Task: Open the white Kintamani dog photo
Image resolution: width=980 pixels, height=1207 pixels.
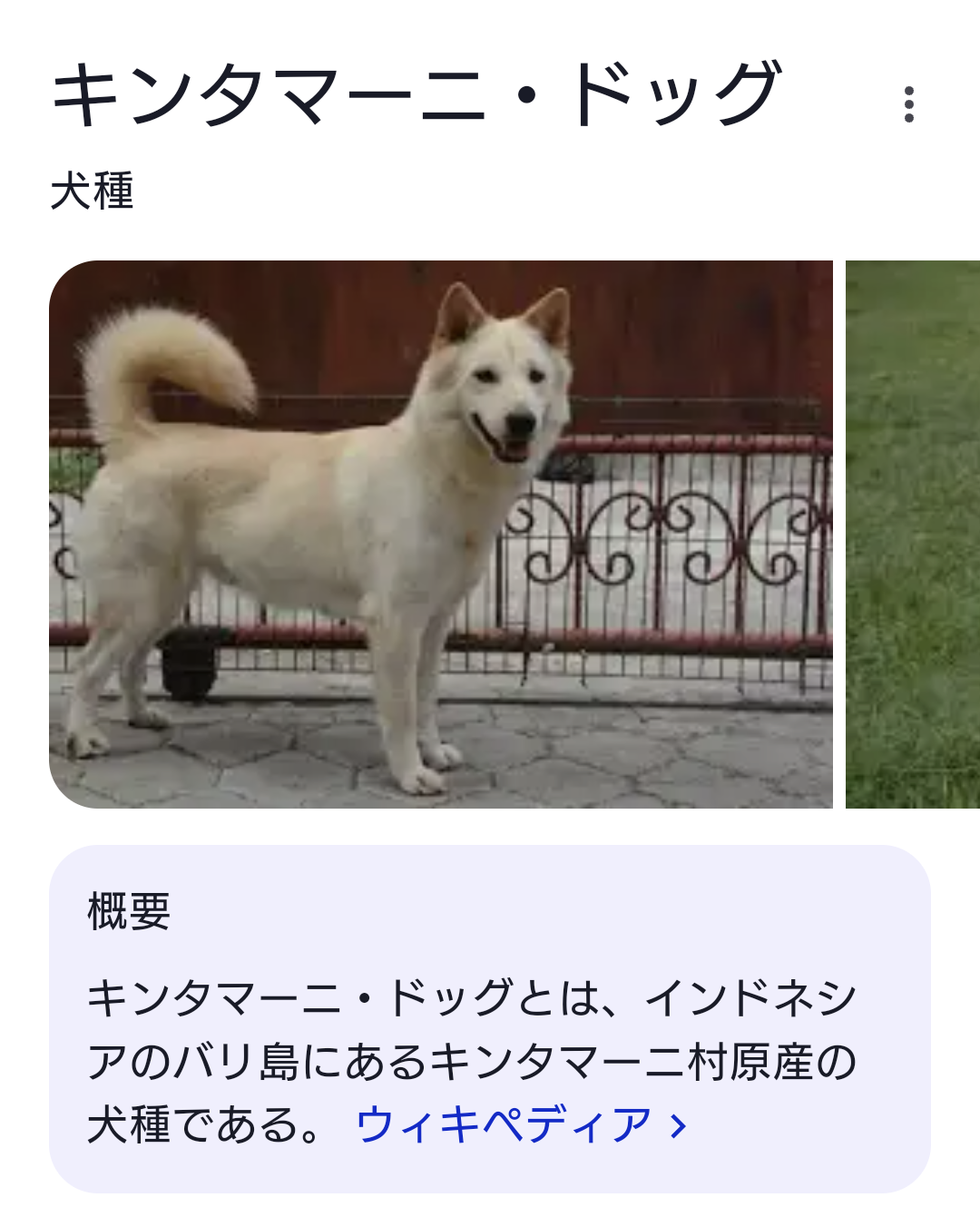Action: click(x=440, y=534)
